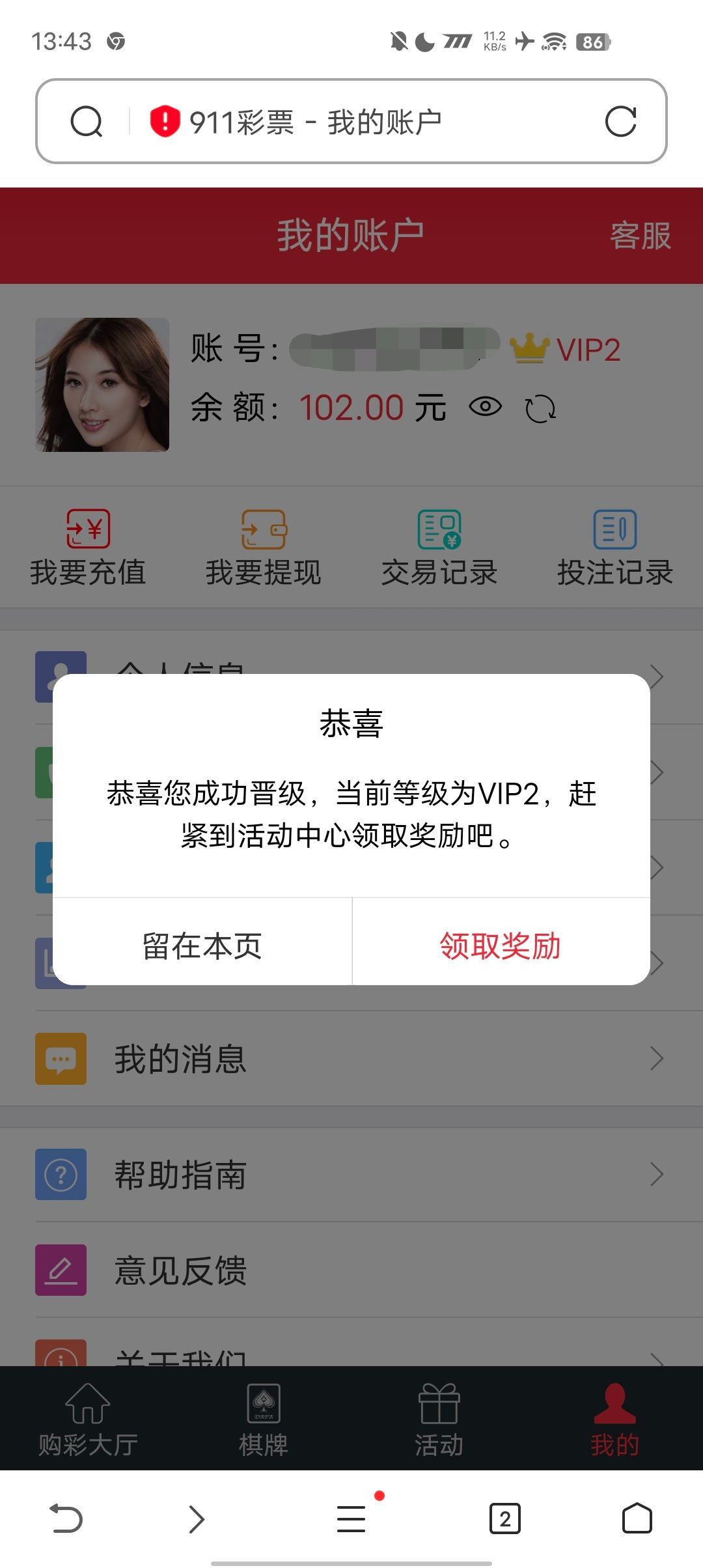Image resolution: width=703 pixels, height=1568 pixels.
Task: Hide the balance with the eye icon
Action: [486, 408]
